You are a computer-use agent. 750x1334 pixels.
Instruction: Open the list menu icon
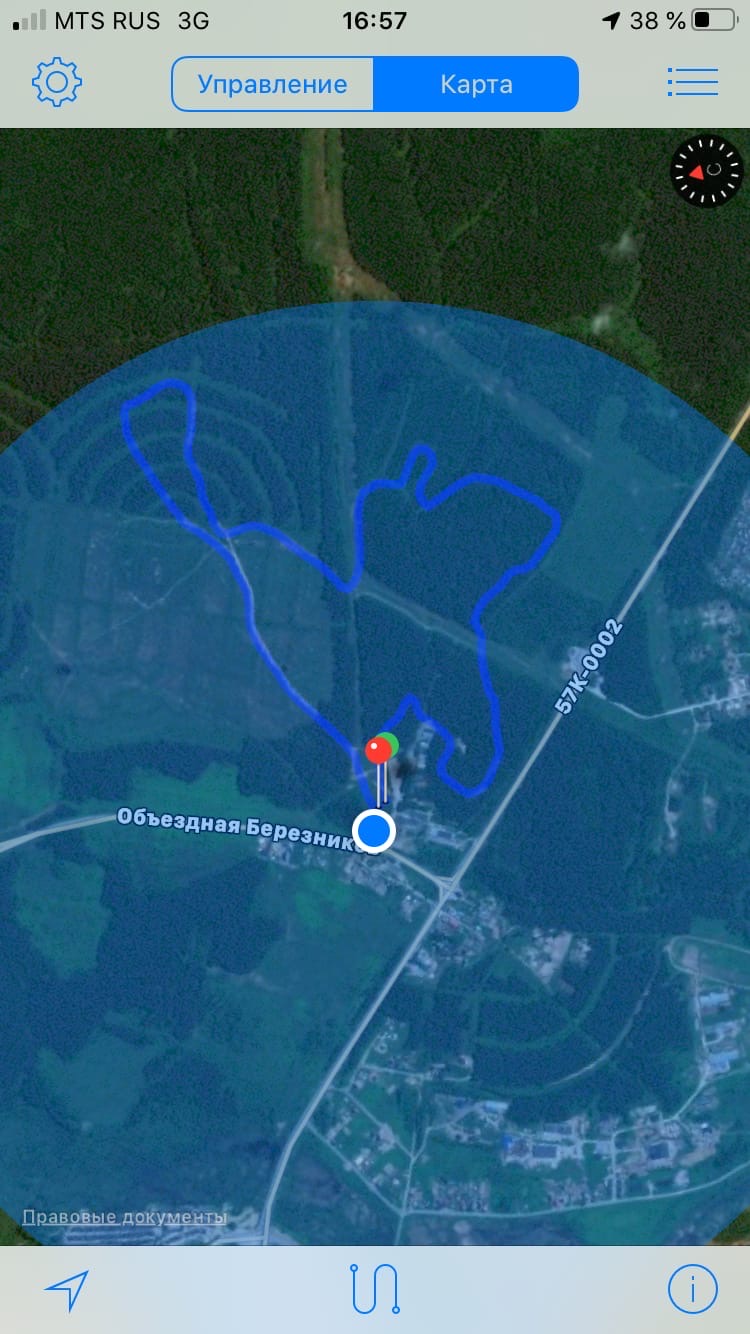pos(692,83)
